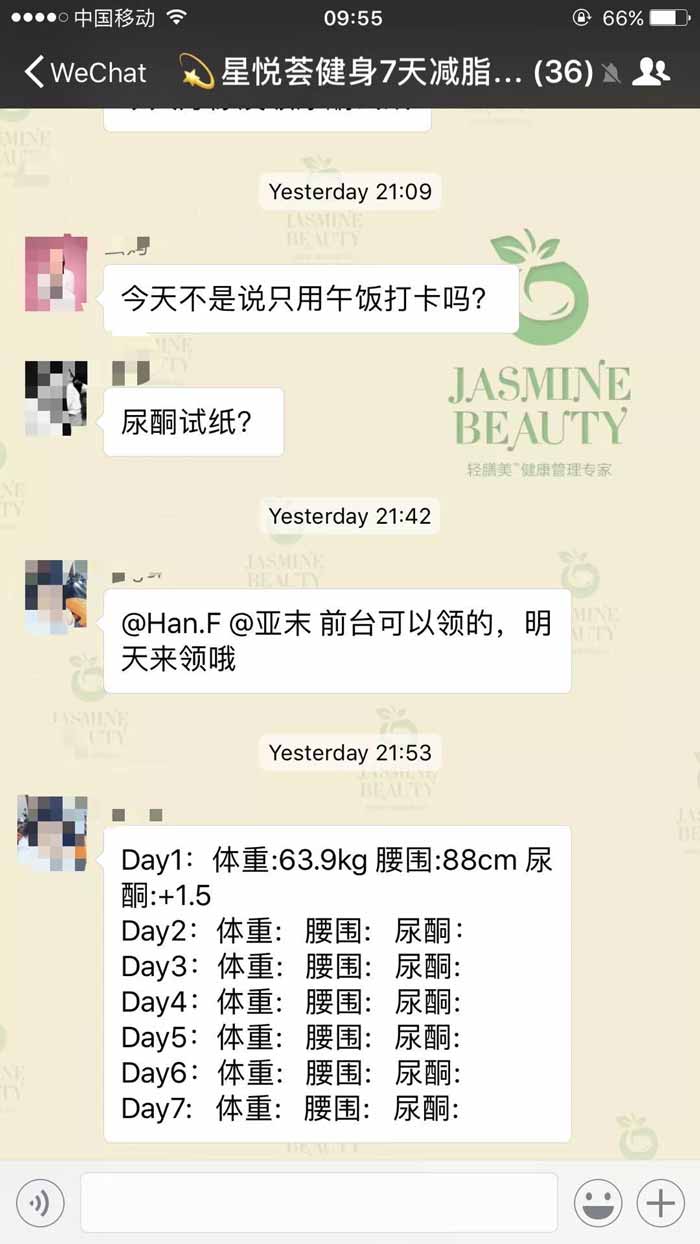700x1244 pixels.
Task: Open the emoji sticker panel
Action: click(x=598, y=1203)
